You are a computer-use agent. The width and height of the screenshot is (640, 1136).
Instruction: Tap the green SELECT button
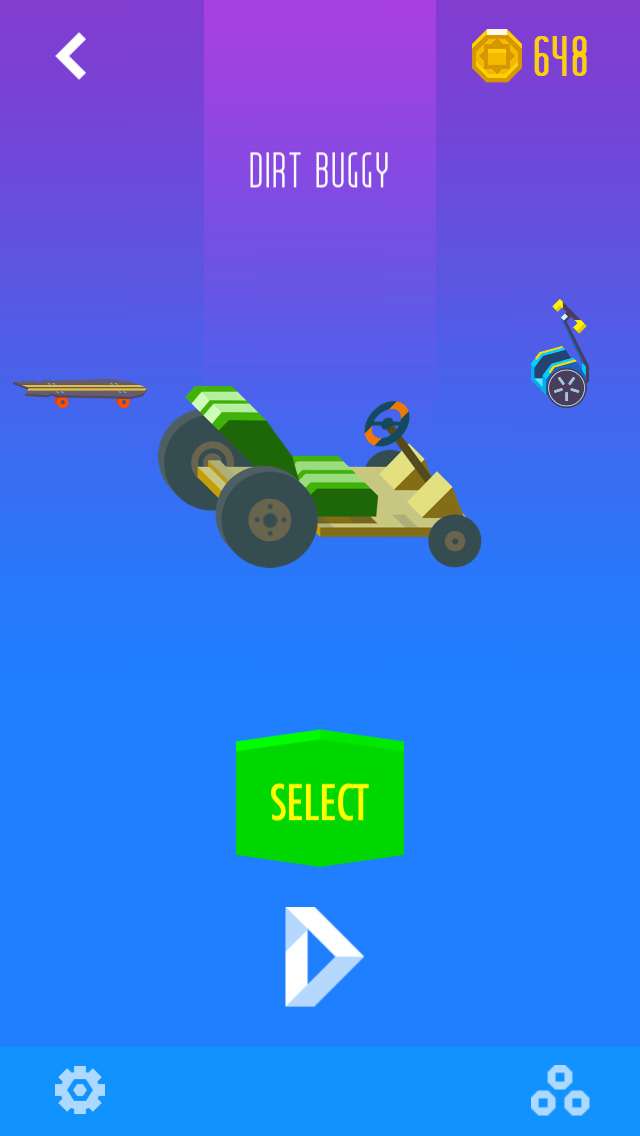320,798
